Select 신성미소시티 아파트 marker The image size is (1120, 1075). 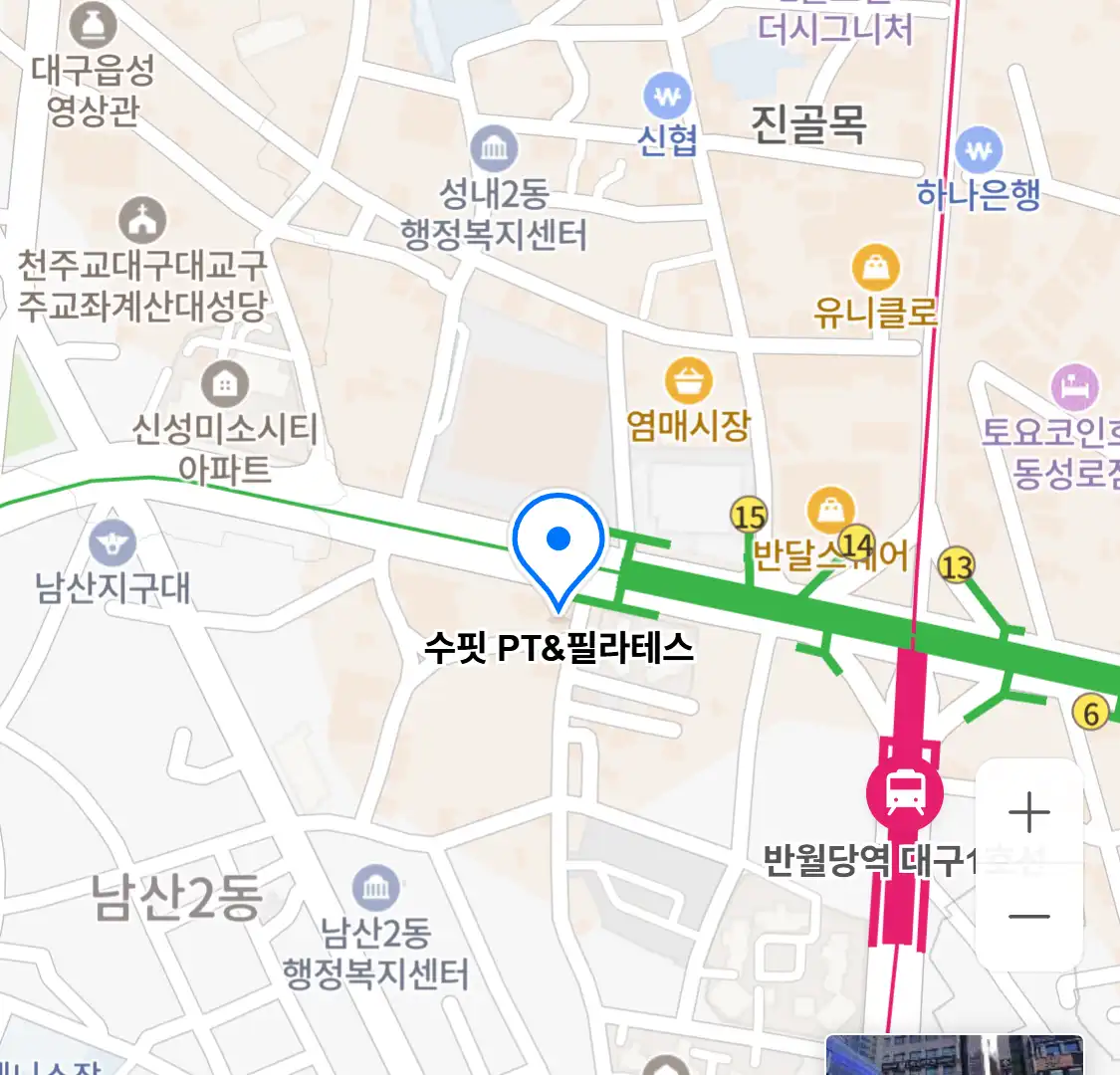click(225, 383)
